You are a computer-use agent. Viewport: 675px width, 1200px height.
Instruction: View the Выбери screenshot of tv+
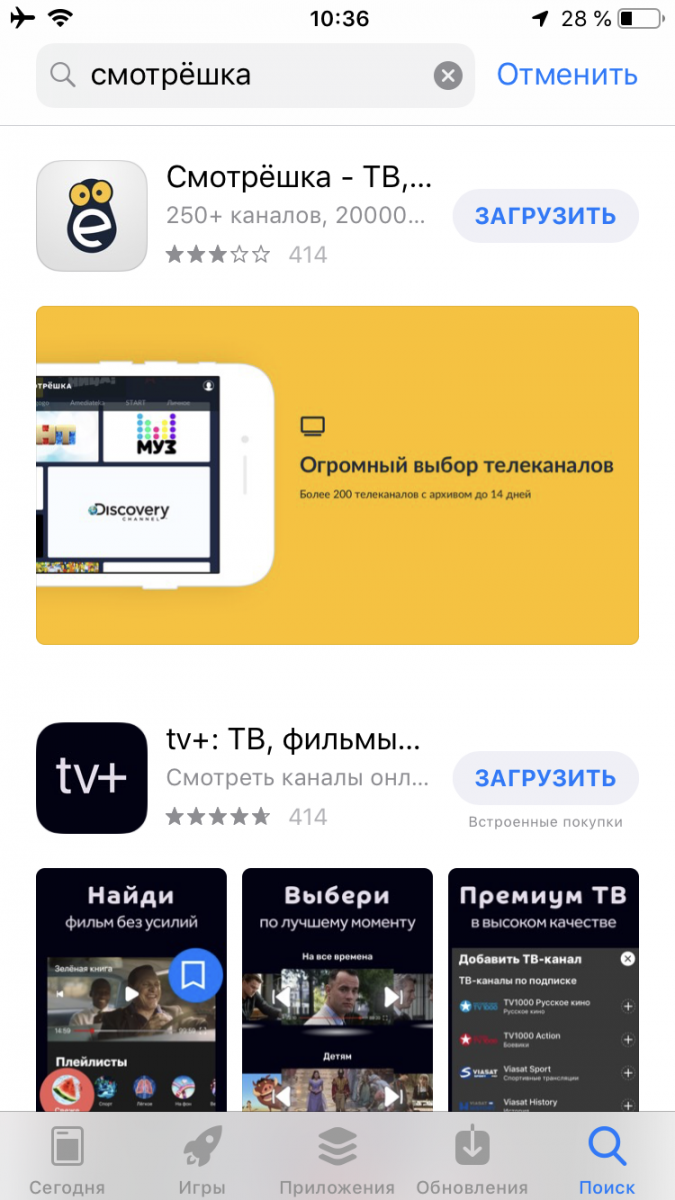(x=337, y=990)
